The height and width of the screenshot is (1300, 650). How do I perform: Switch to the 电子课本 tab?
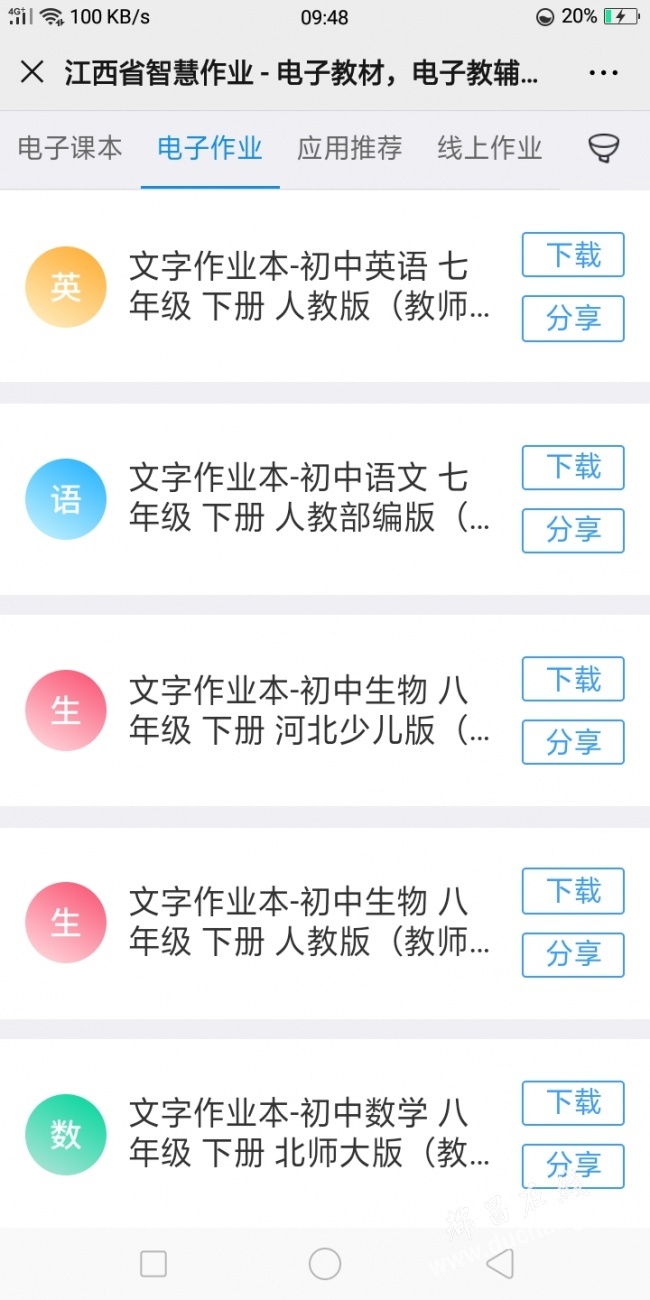coord(70,148)
